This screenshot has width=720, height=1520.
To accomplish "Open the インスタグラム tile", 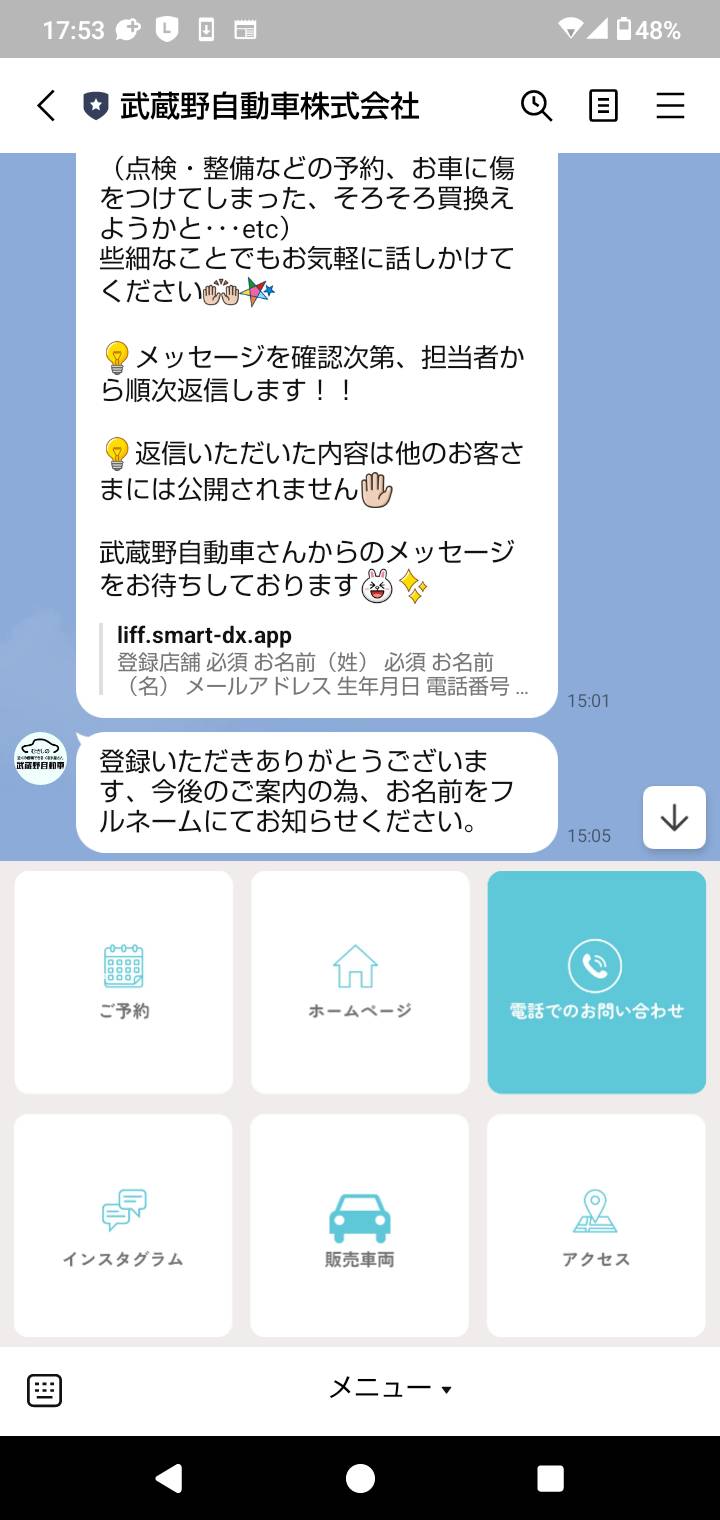I will (x=124, y=1226).
